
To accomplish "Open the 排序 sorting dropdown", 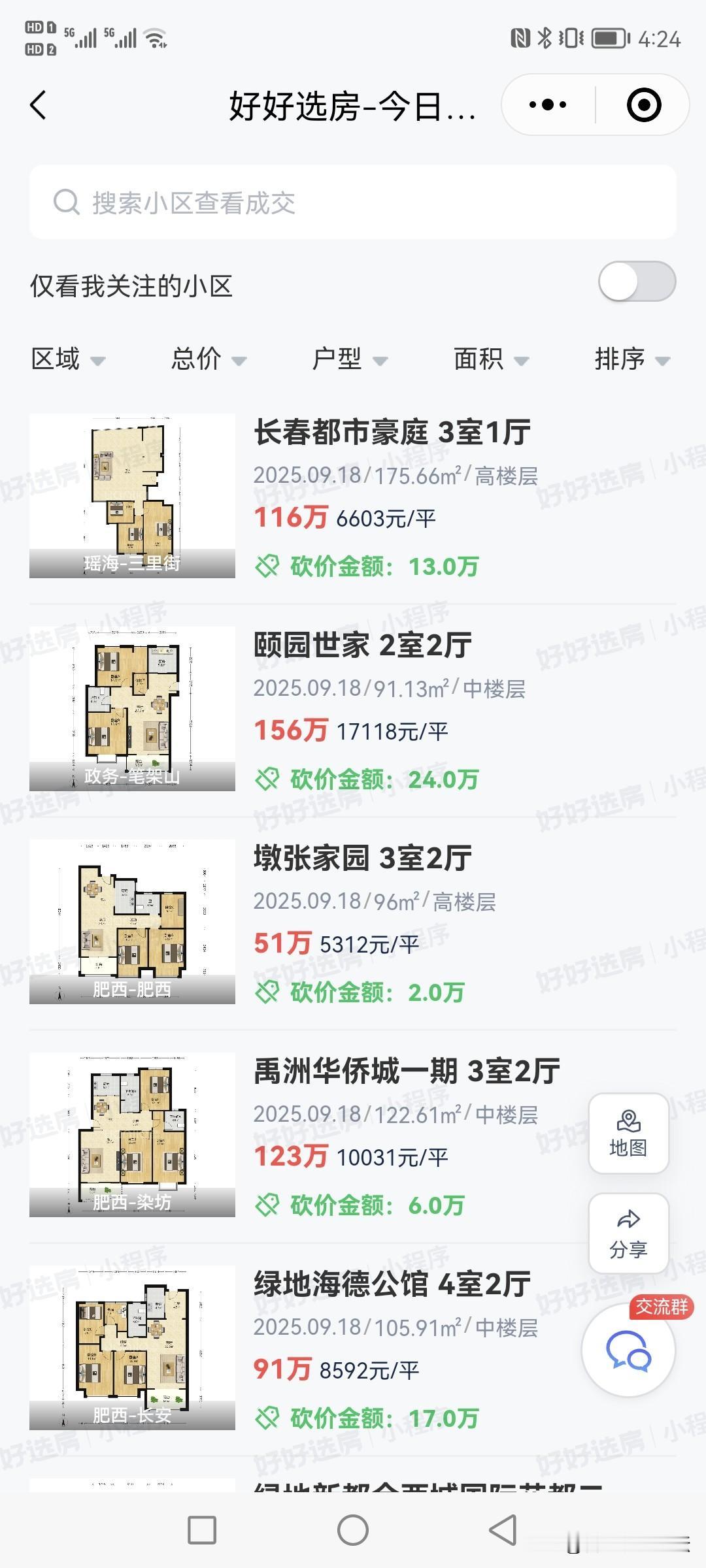I will tap(633, 359).
